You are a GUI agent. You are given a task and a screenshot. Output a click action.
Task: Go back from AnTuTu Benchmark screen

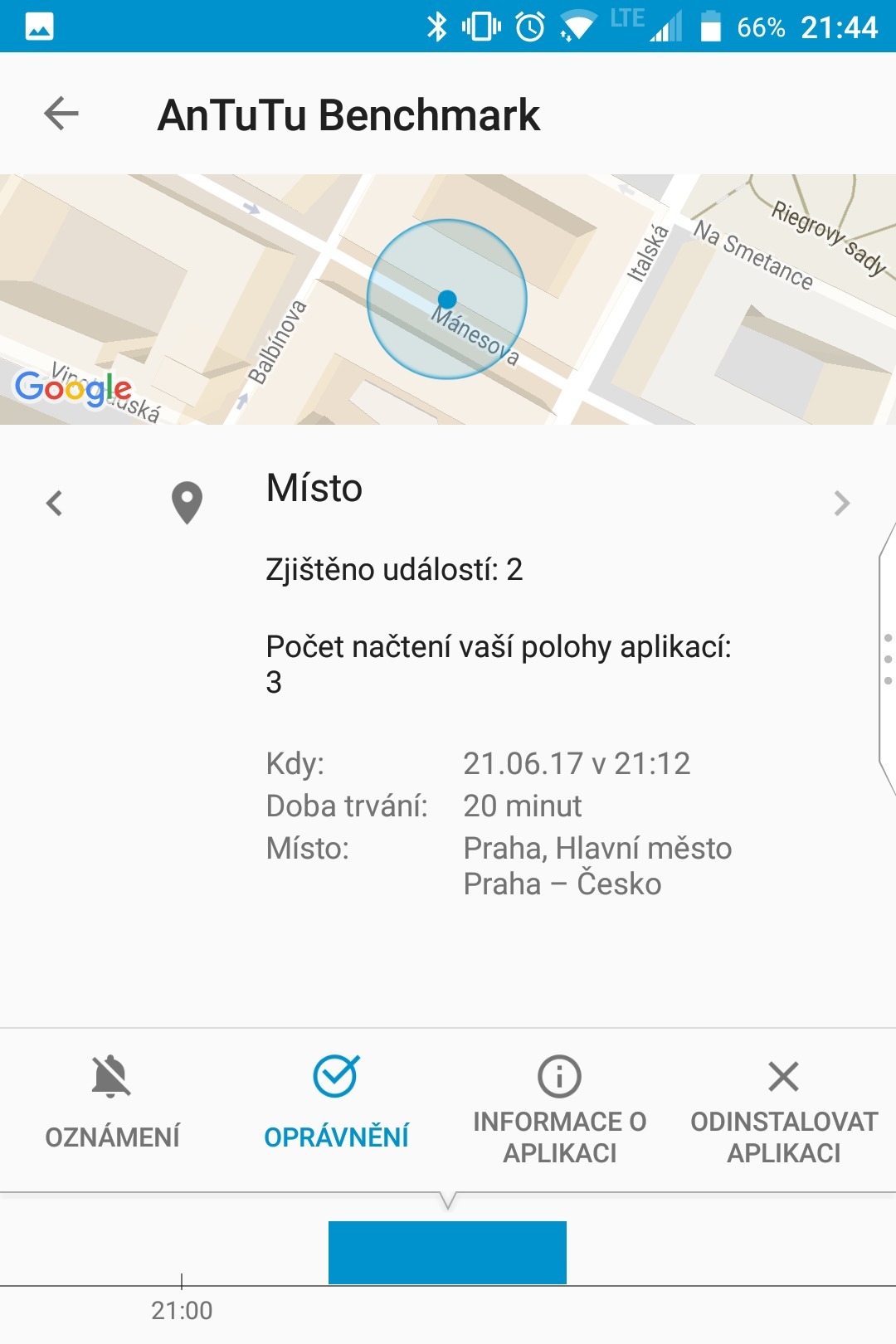tap(61, 114)
